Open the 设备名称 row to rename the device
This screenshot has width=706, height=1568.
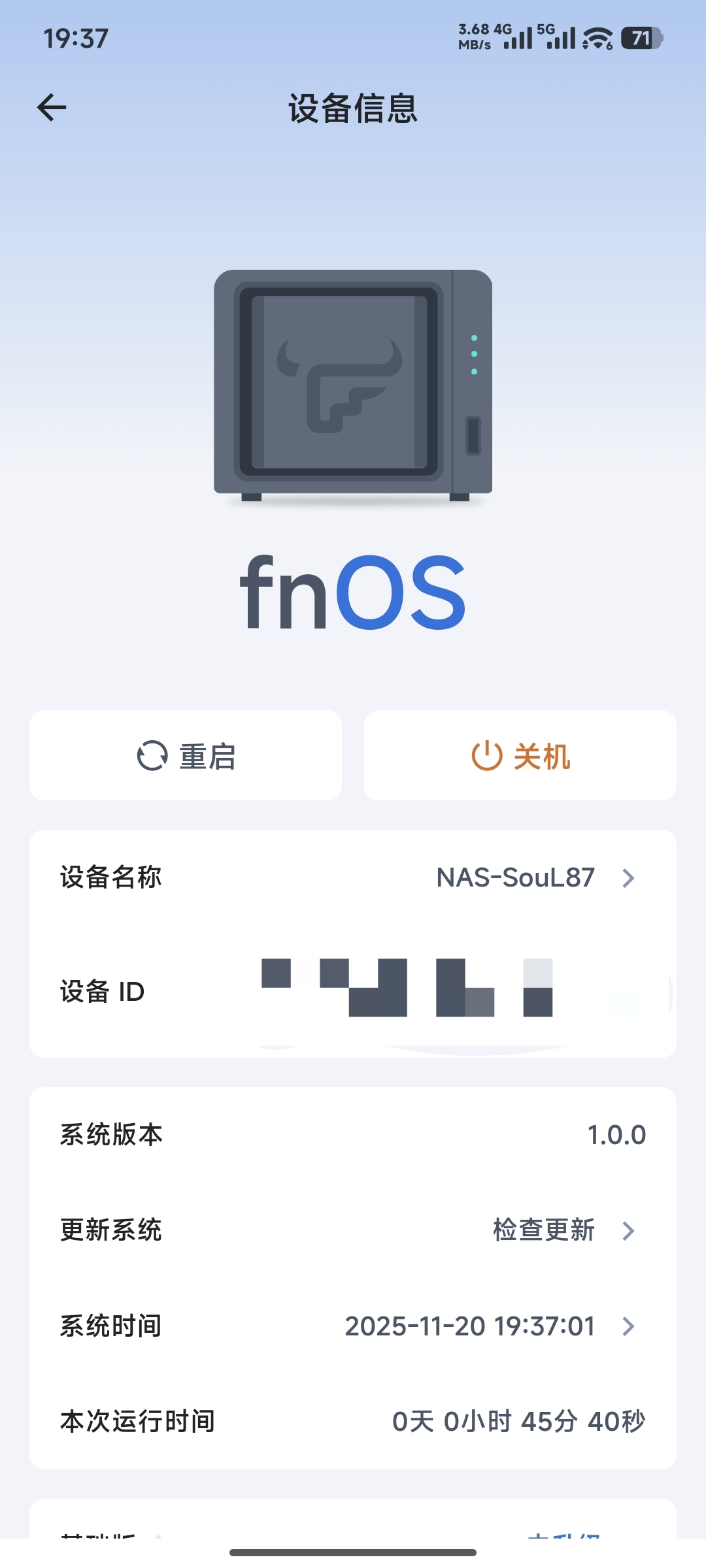(353, 877)
